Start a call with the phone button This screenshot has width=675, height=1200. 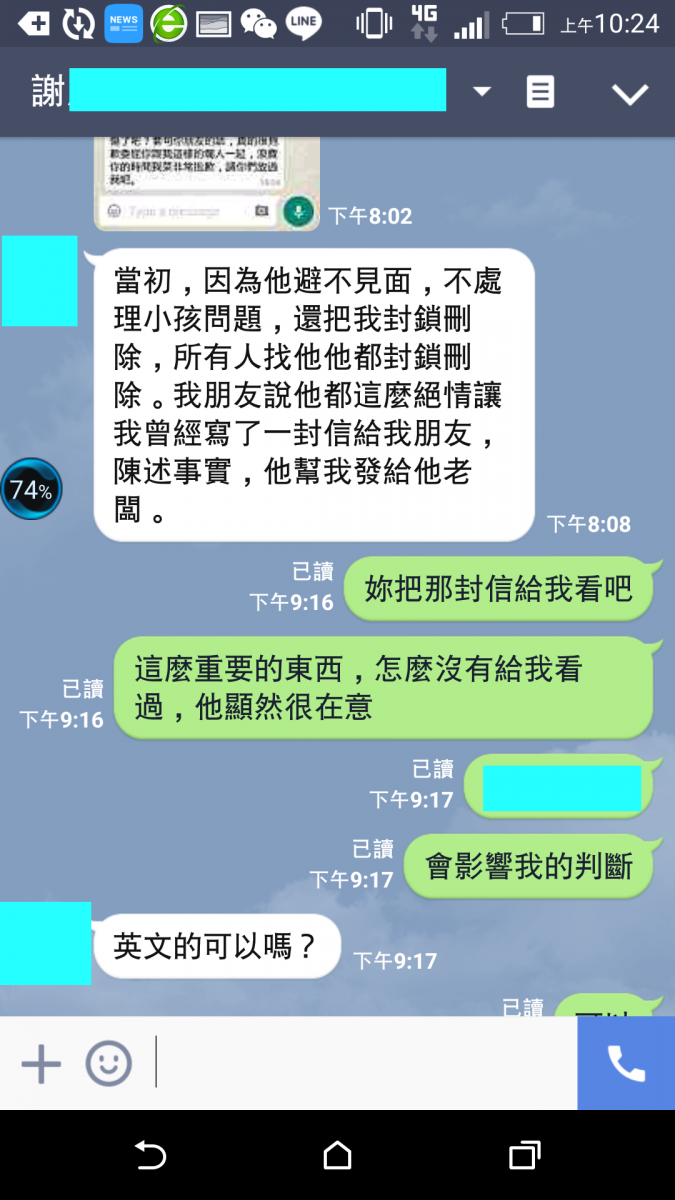tap(626, 1063)
